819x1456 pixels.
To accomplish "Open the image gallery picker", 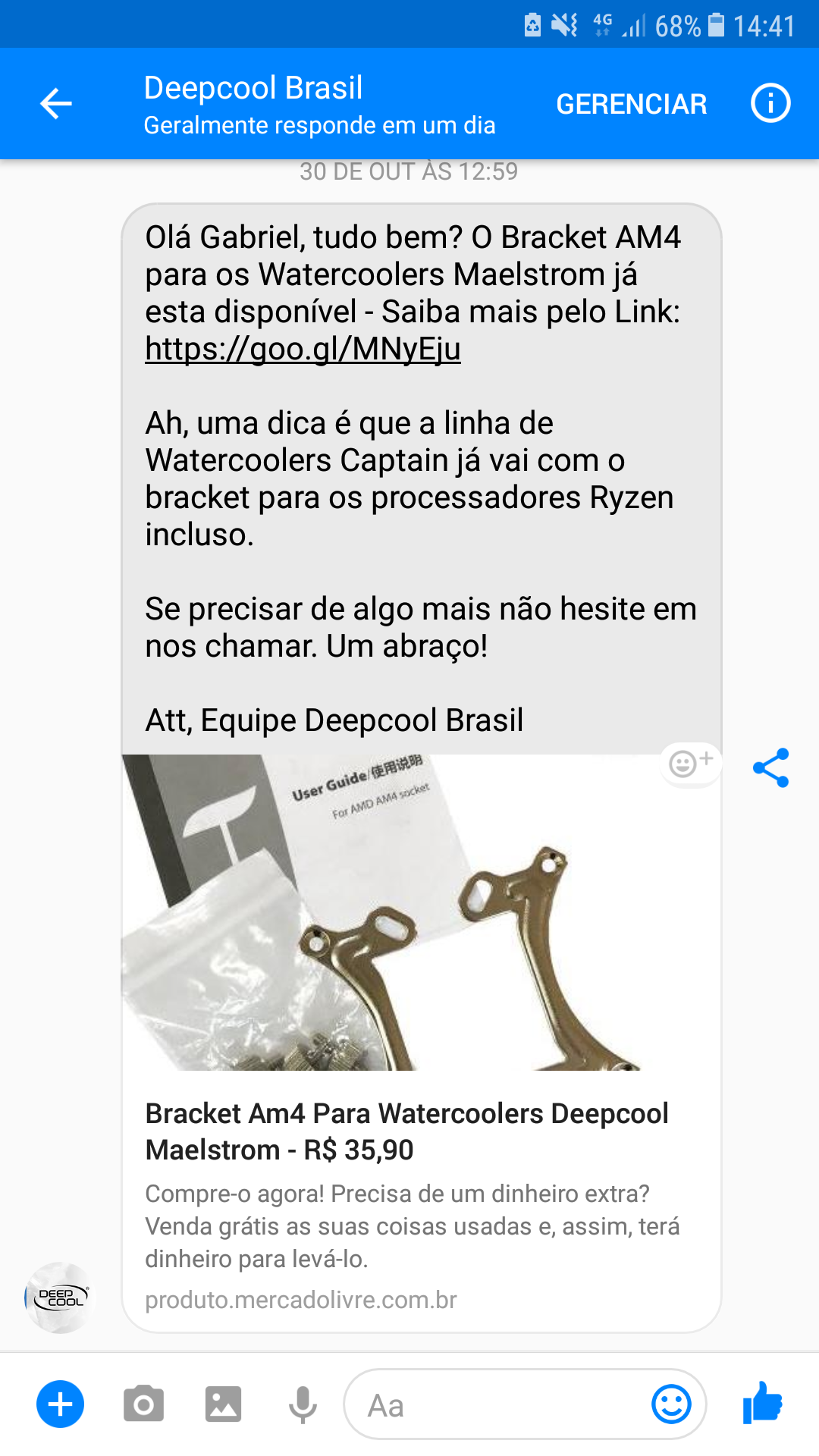I will [223, 1404].
